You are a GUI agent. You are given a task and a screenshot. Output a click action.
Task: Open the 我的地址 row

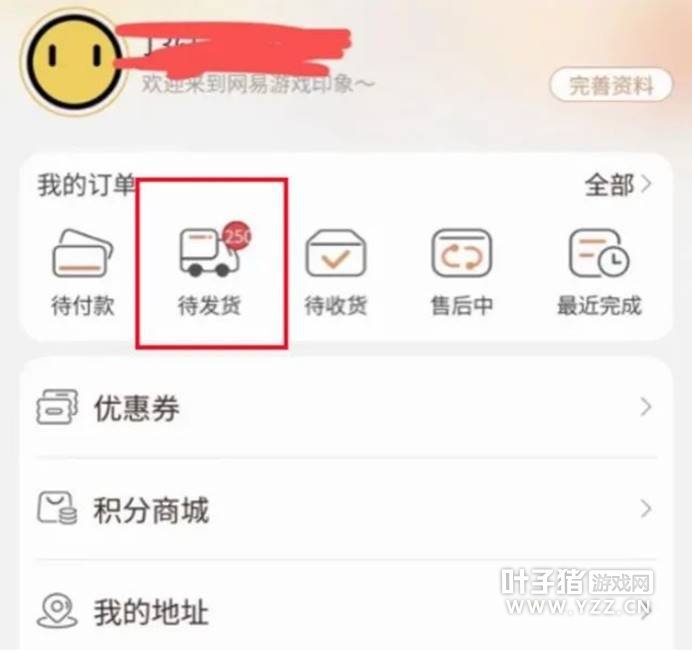tap(345, 610)
